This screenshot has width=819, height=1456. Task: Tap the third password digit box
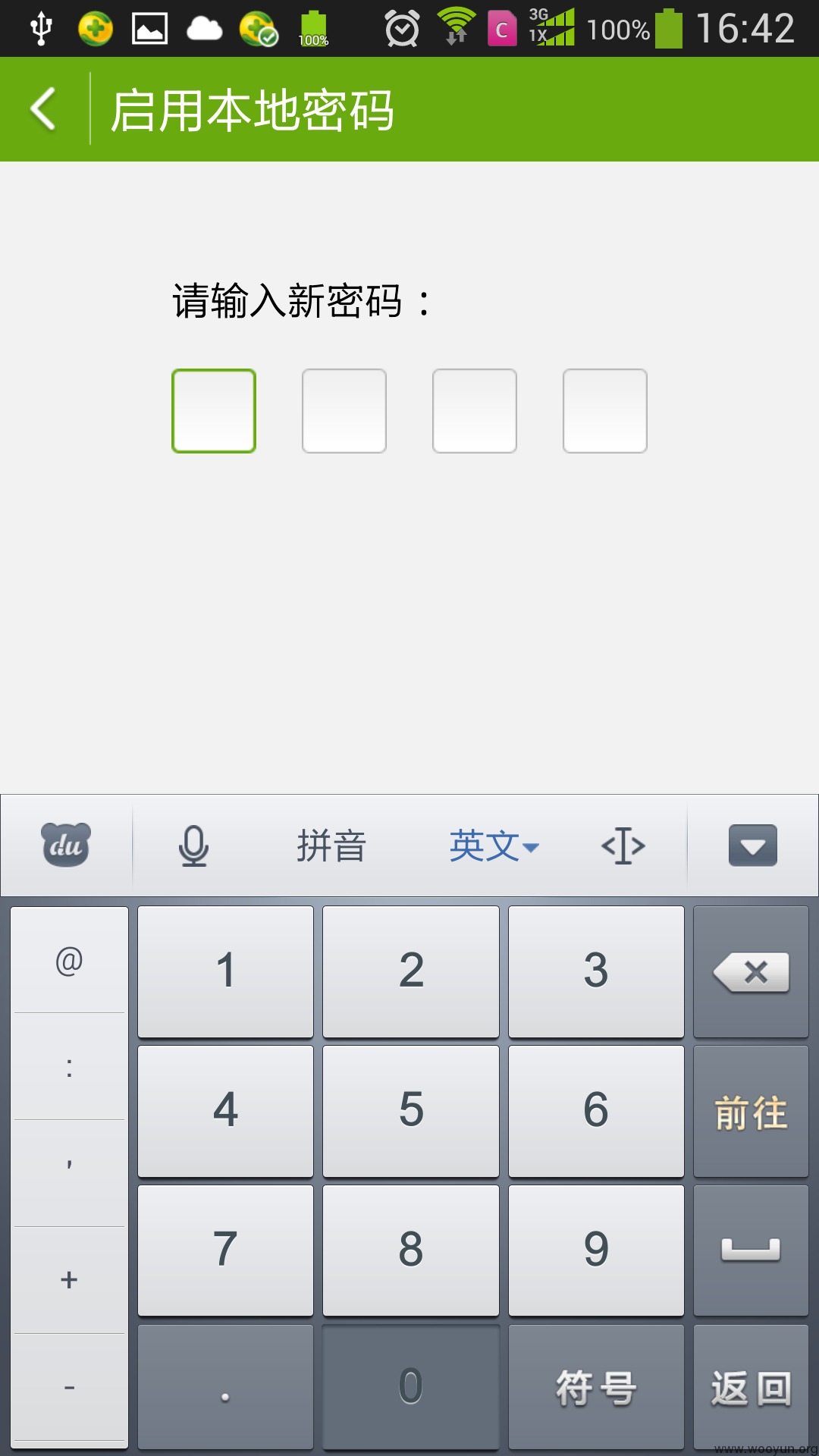point(475,411)
